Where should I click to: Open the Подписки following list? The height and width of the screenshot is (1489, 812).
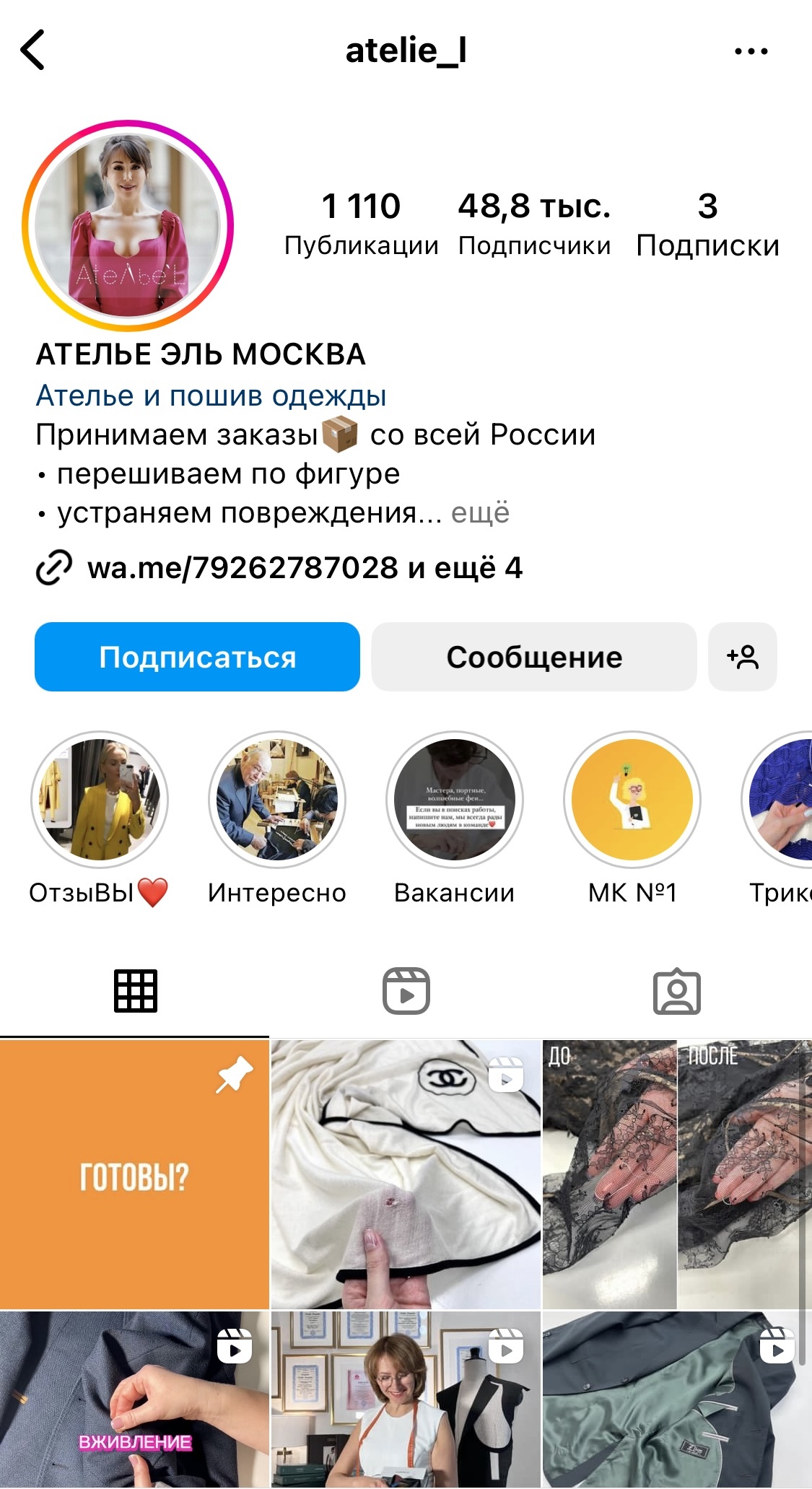707,223
